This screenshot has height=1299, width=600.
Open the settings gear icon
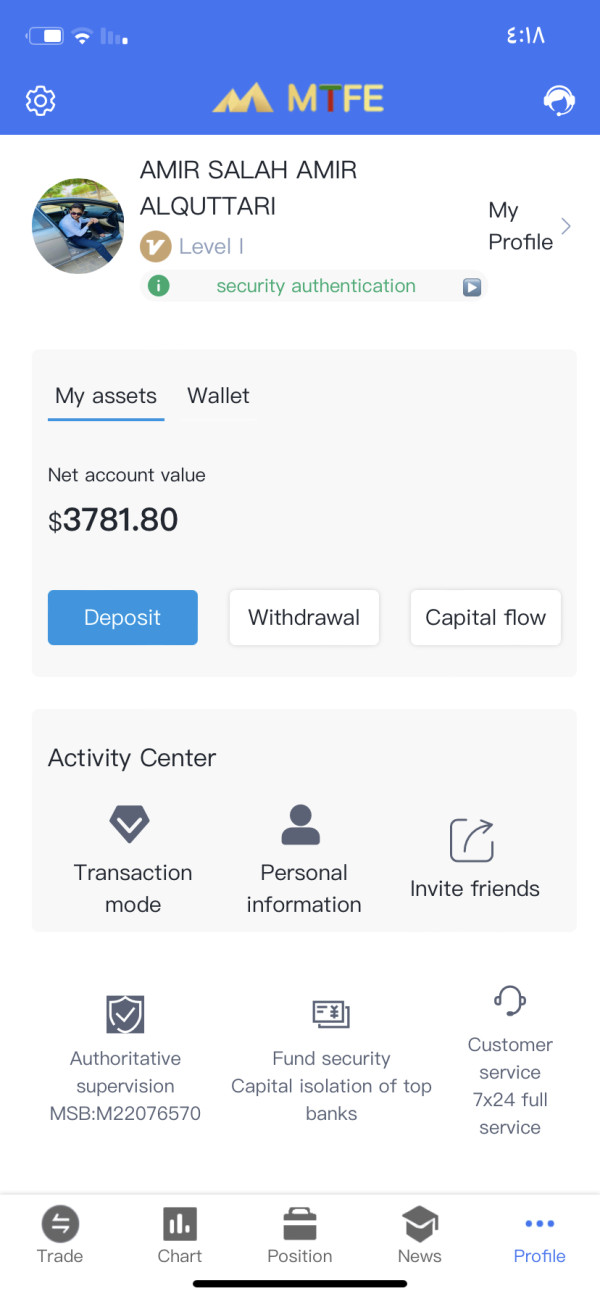pos(40,100)
